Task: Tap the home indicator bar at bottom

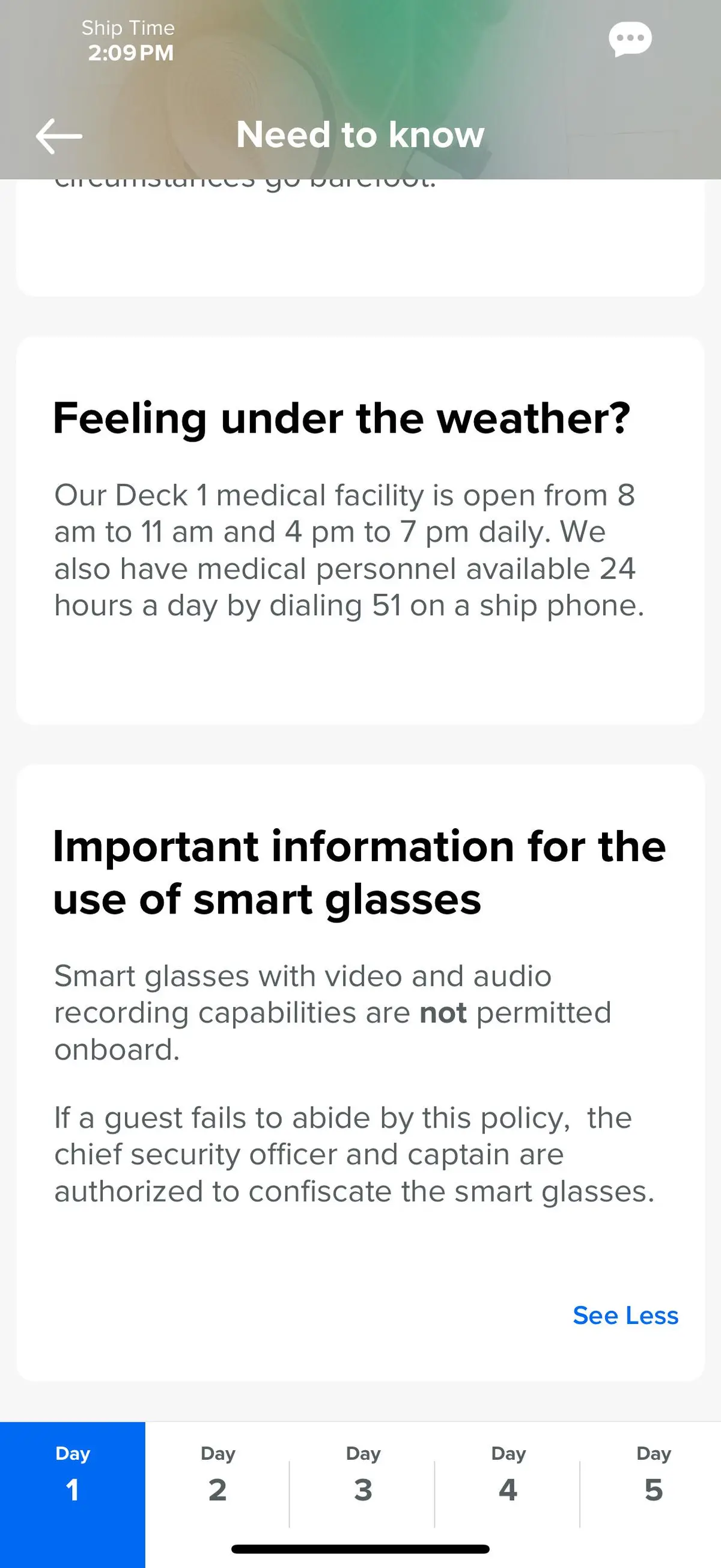Action: coord(360,1548)
